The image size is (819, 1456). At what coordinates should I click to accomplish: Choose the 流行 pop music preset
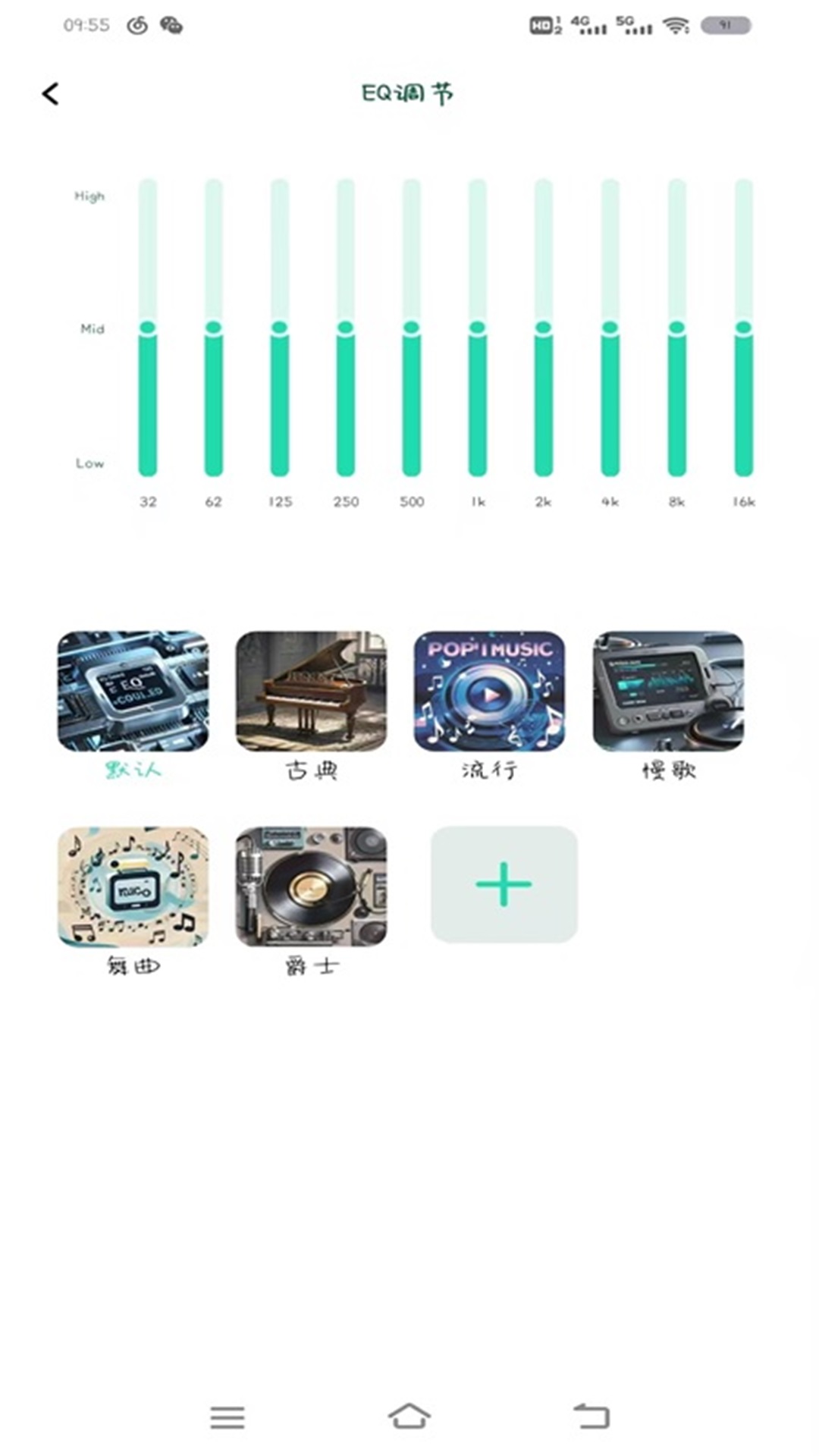489,692
